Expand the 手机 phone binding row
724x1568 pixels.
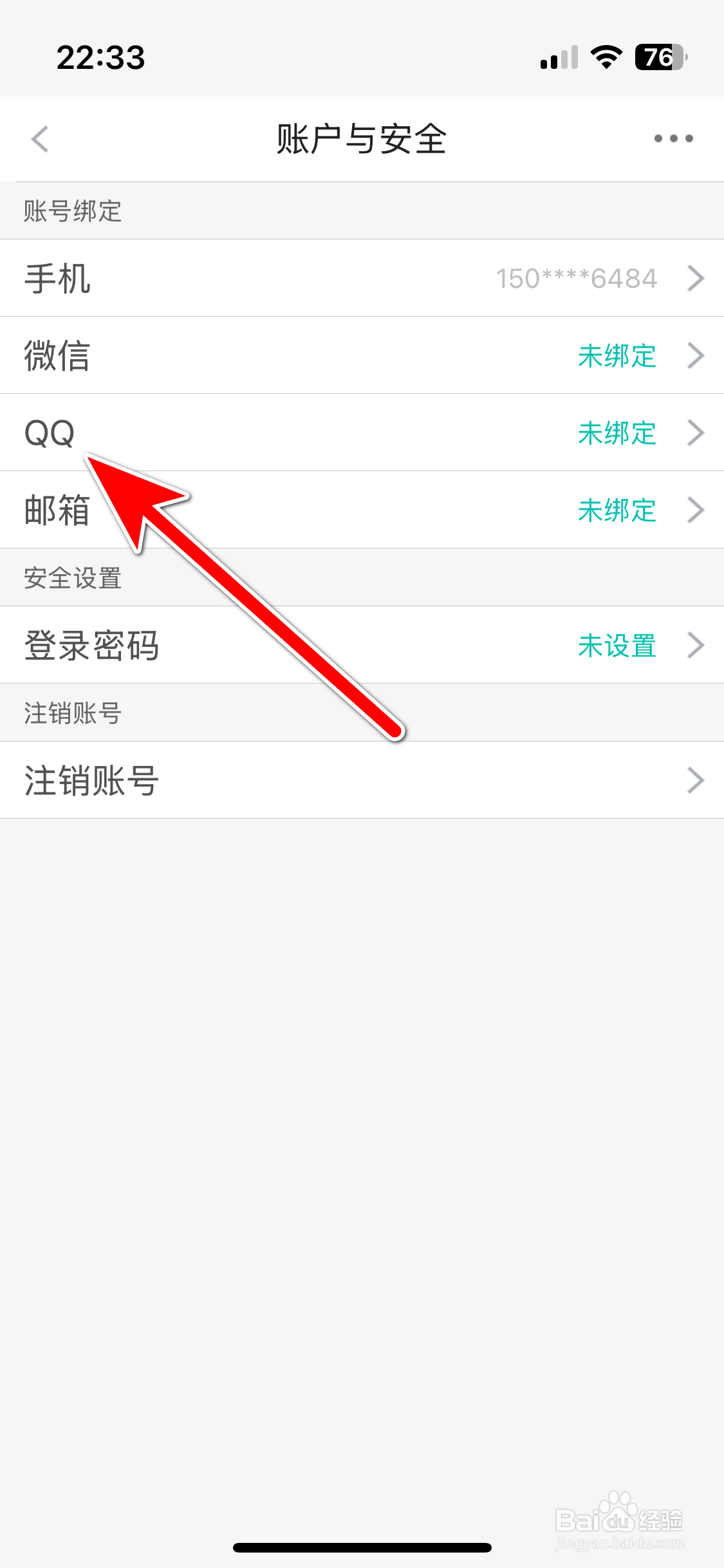coord(362,278)
